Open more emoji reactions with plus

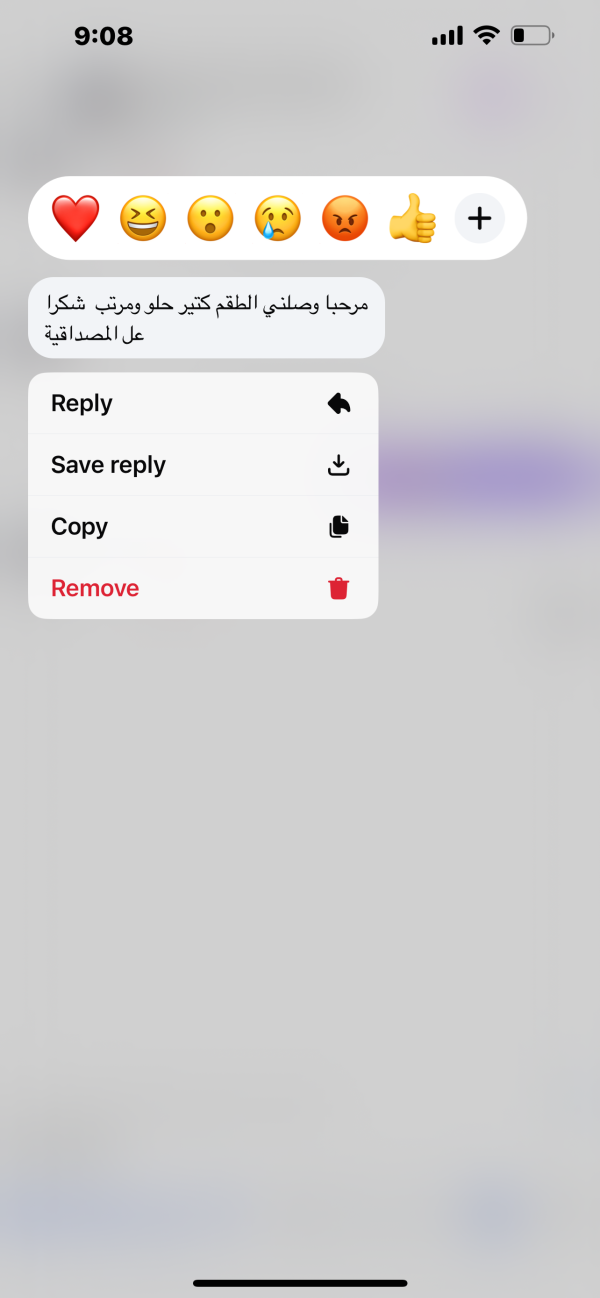click(x=480, y=218)
